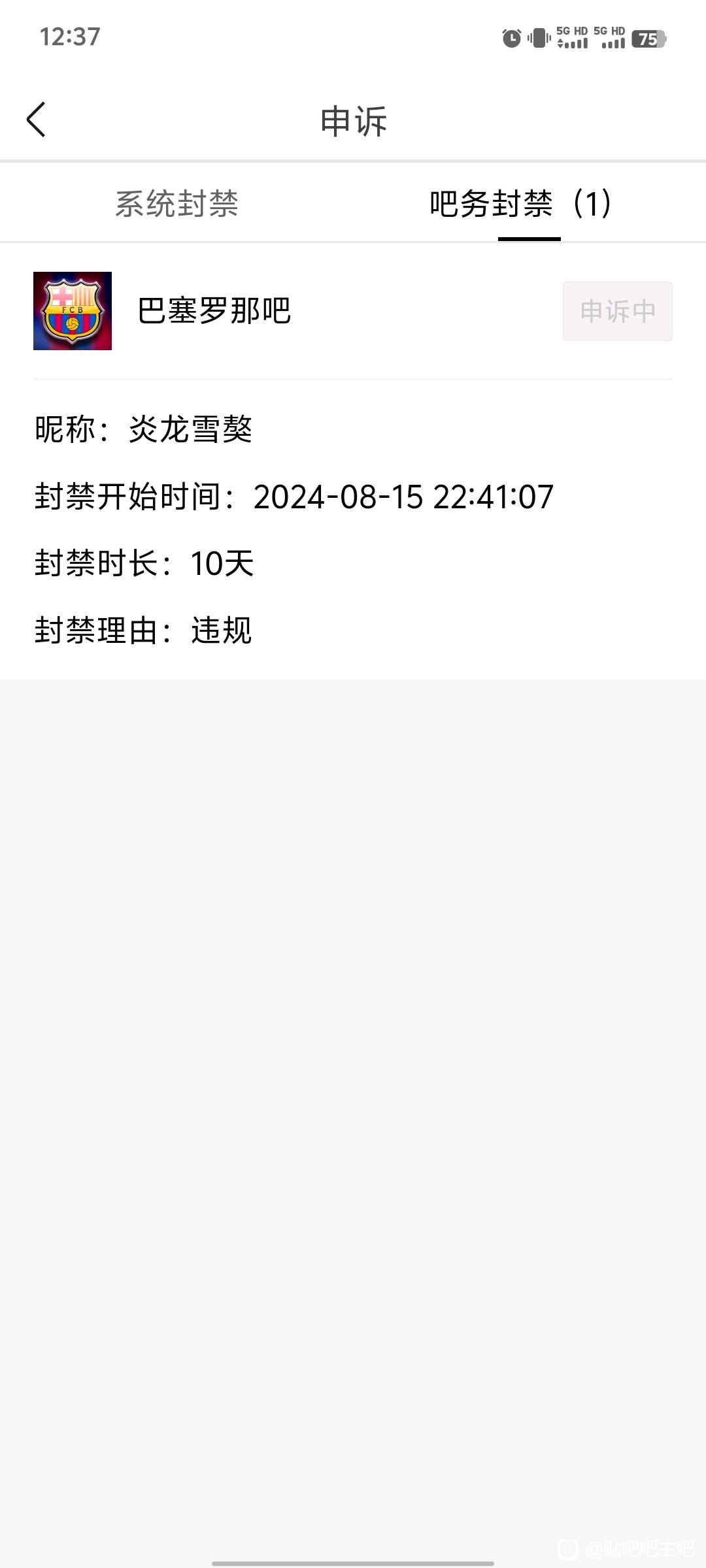
Task: Open the 巴塞罗那吧 forum entry
Action: tap(213, 311)
